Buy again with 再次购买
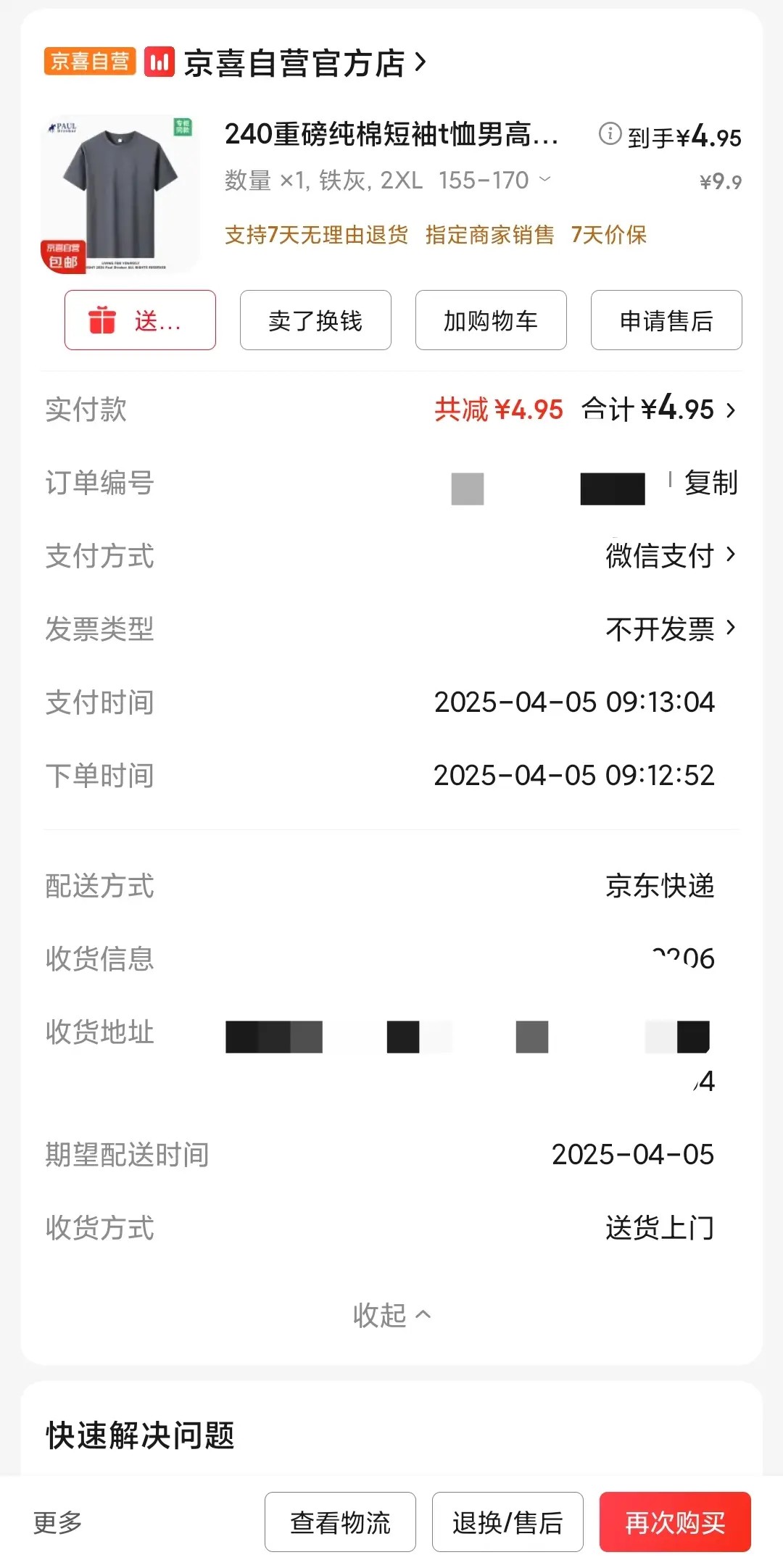Viewport: 783px width, 1568px height. click(675, 1522)
